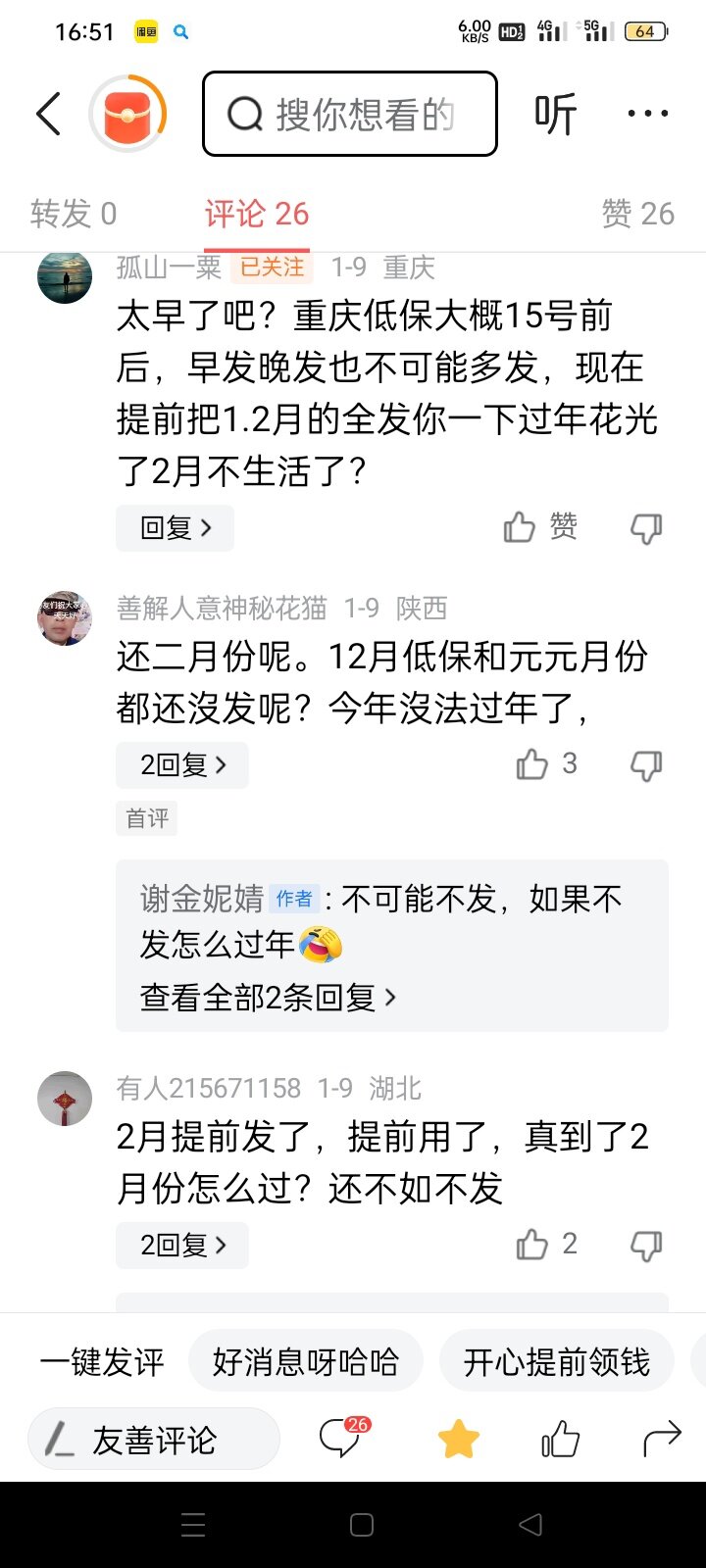Dislike 有人215671158's comment

click(x=646, y=1246)
